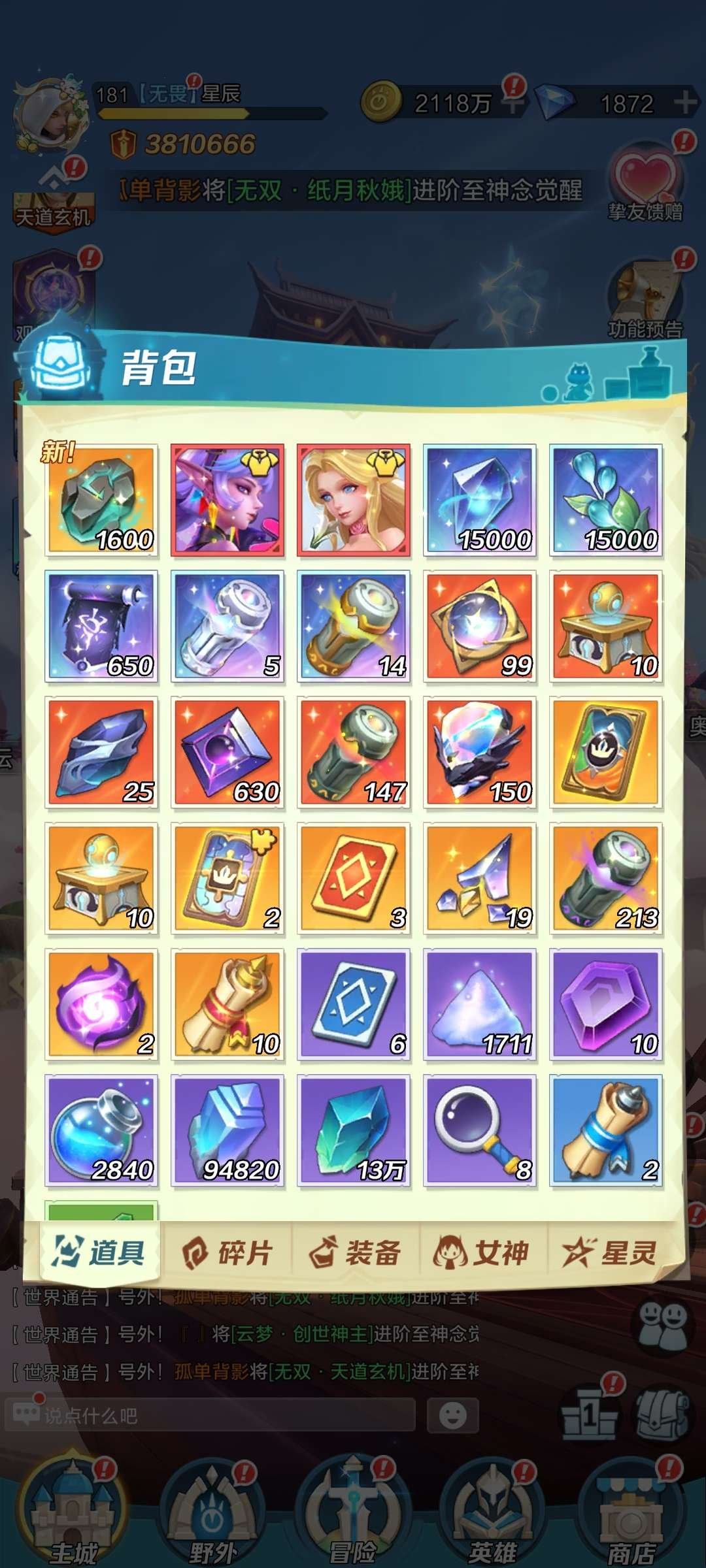Tap the magnifying glass item with 8
The height and width of the screenshot is (1568, 706).
480,1130
